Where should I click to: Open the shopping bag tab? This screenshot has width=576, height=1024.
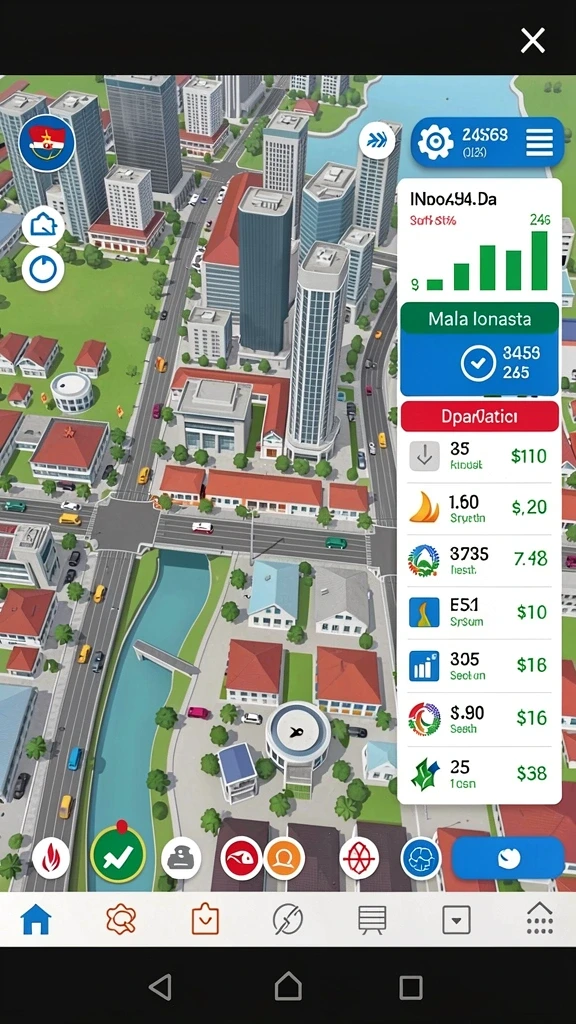205,920
